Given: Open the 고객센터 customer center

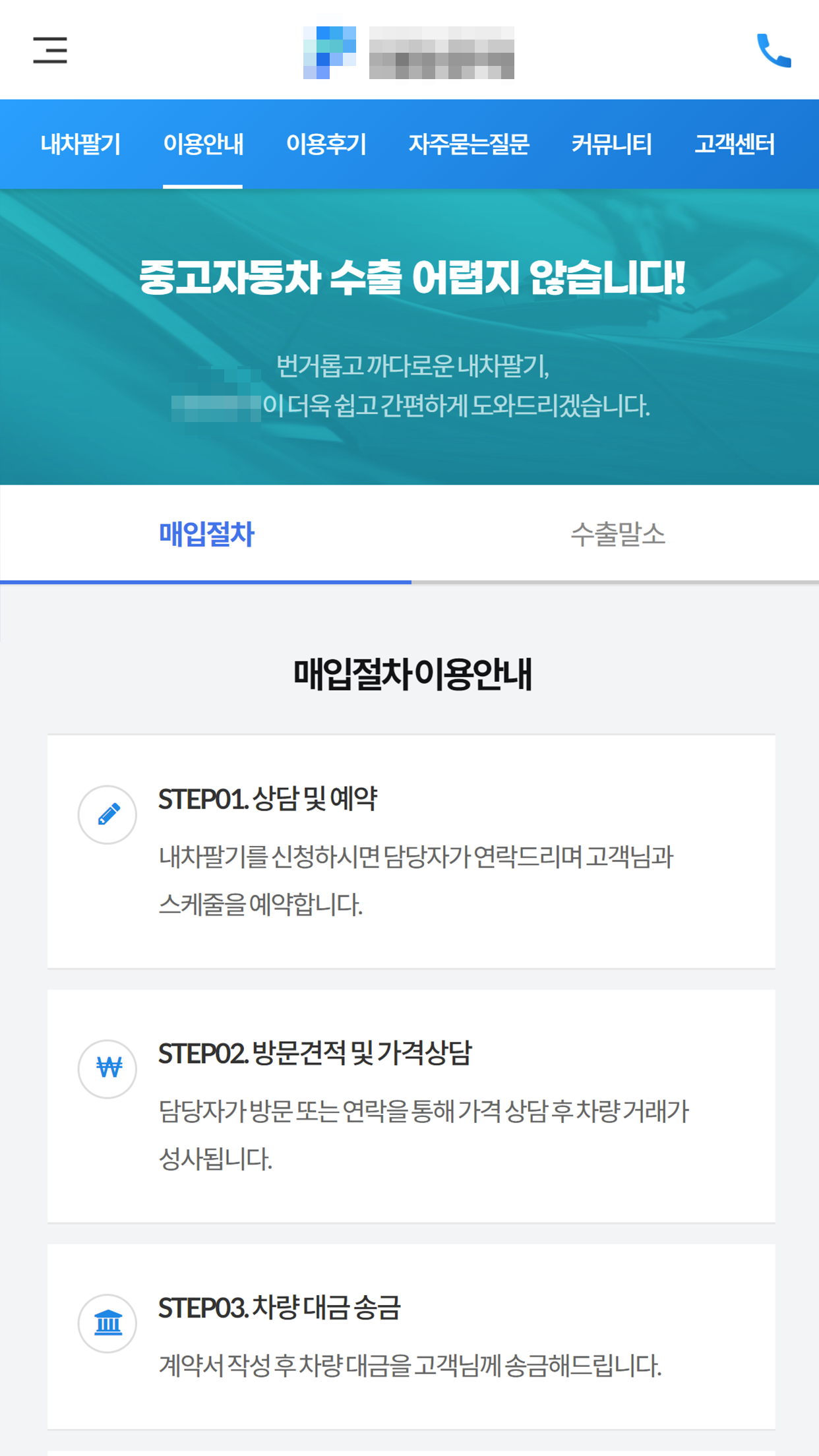Looking at the screenshot, I should click(734, 144).
